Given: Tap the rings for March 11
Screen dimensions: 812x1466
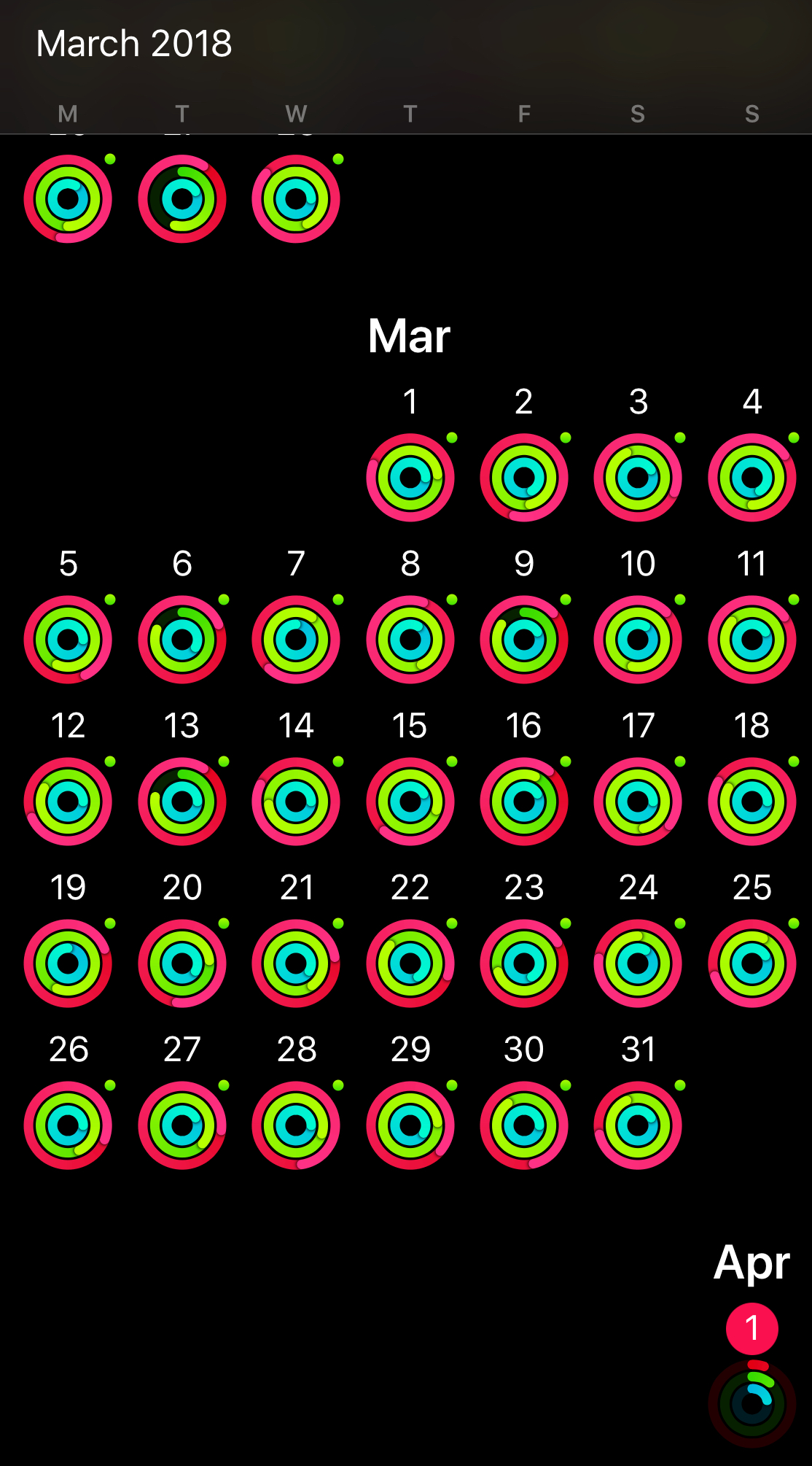Looking at the screenshot, I should (752, 640).
